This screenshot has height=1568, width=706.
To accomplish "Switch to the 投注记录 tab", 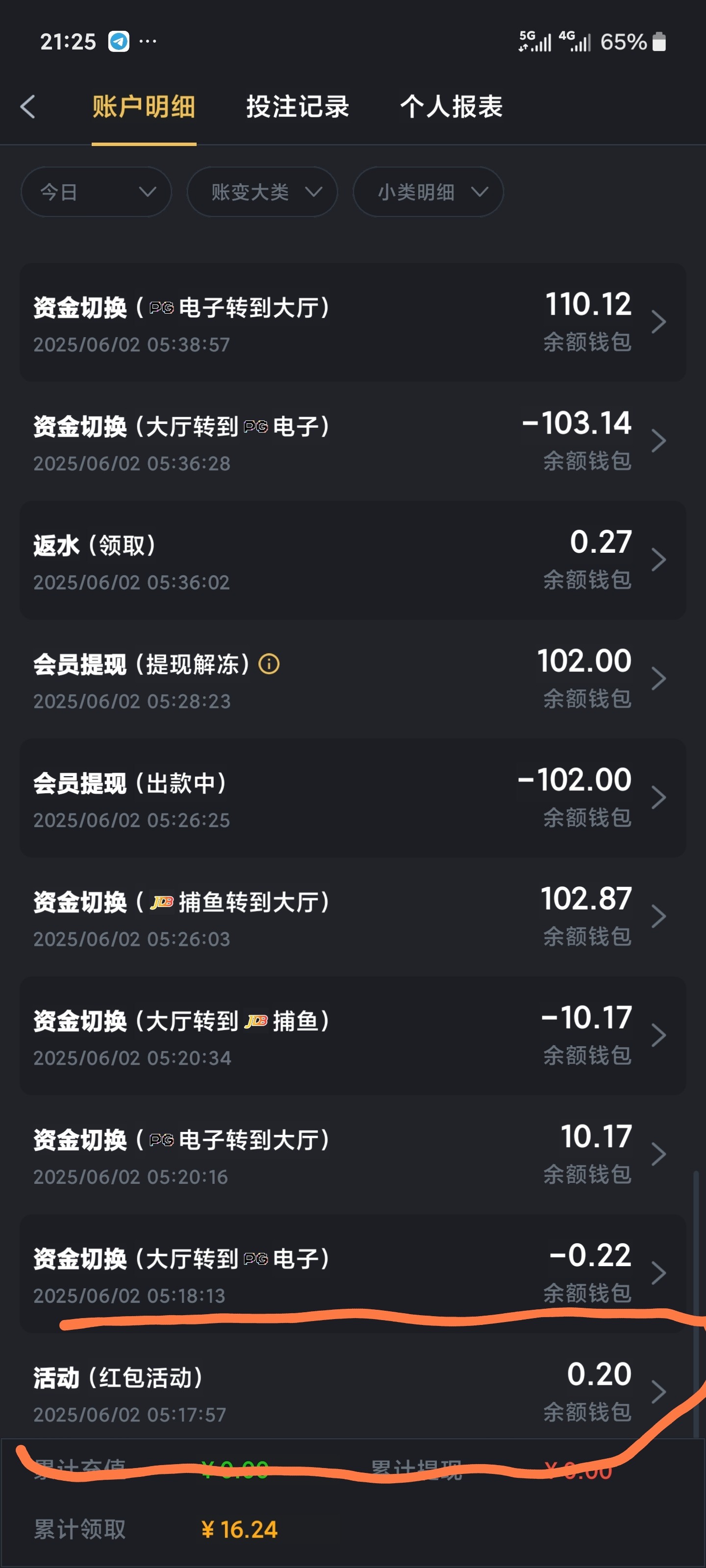I will click(x=297, y=106).
